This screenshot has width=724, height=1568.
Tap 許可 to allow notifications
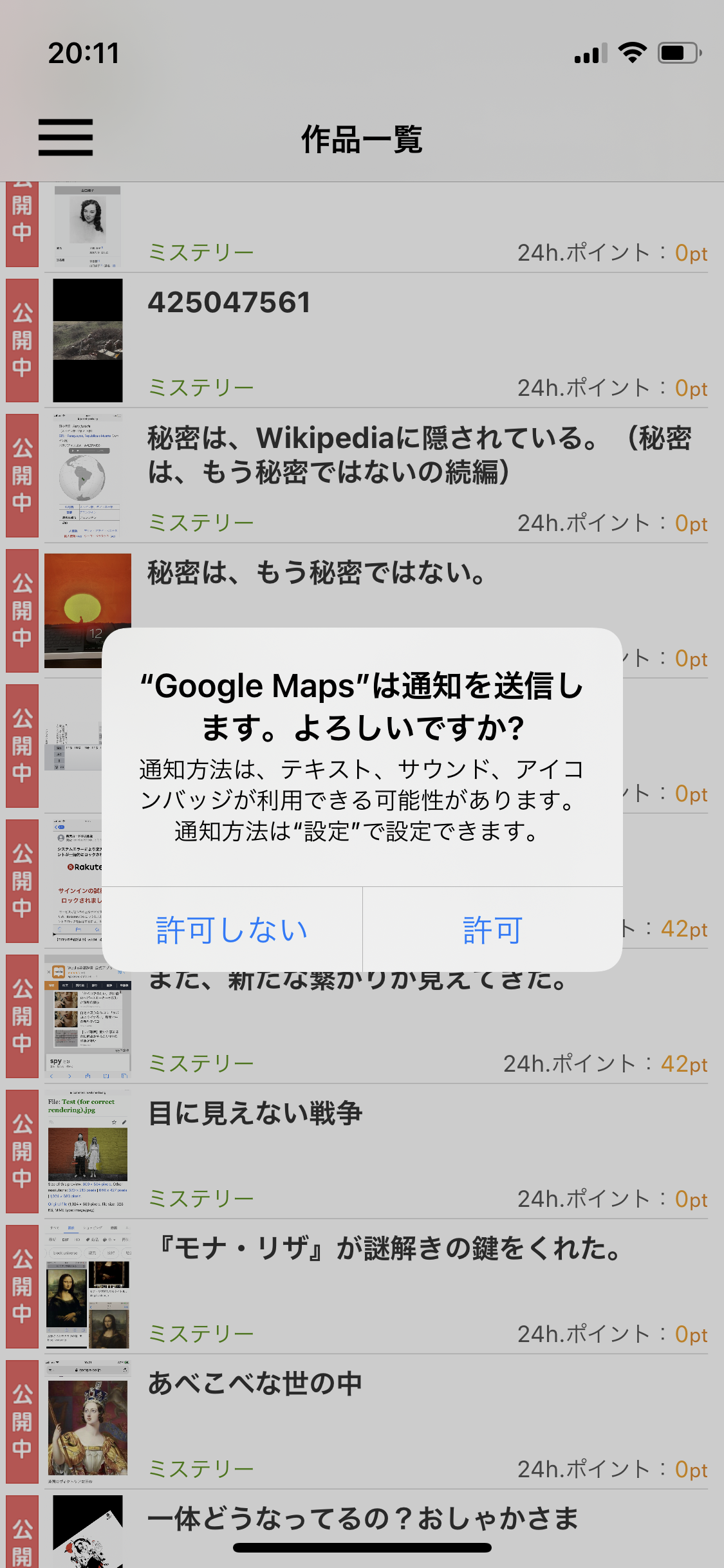click(492, 929)
